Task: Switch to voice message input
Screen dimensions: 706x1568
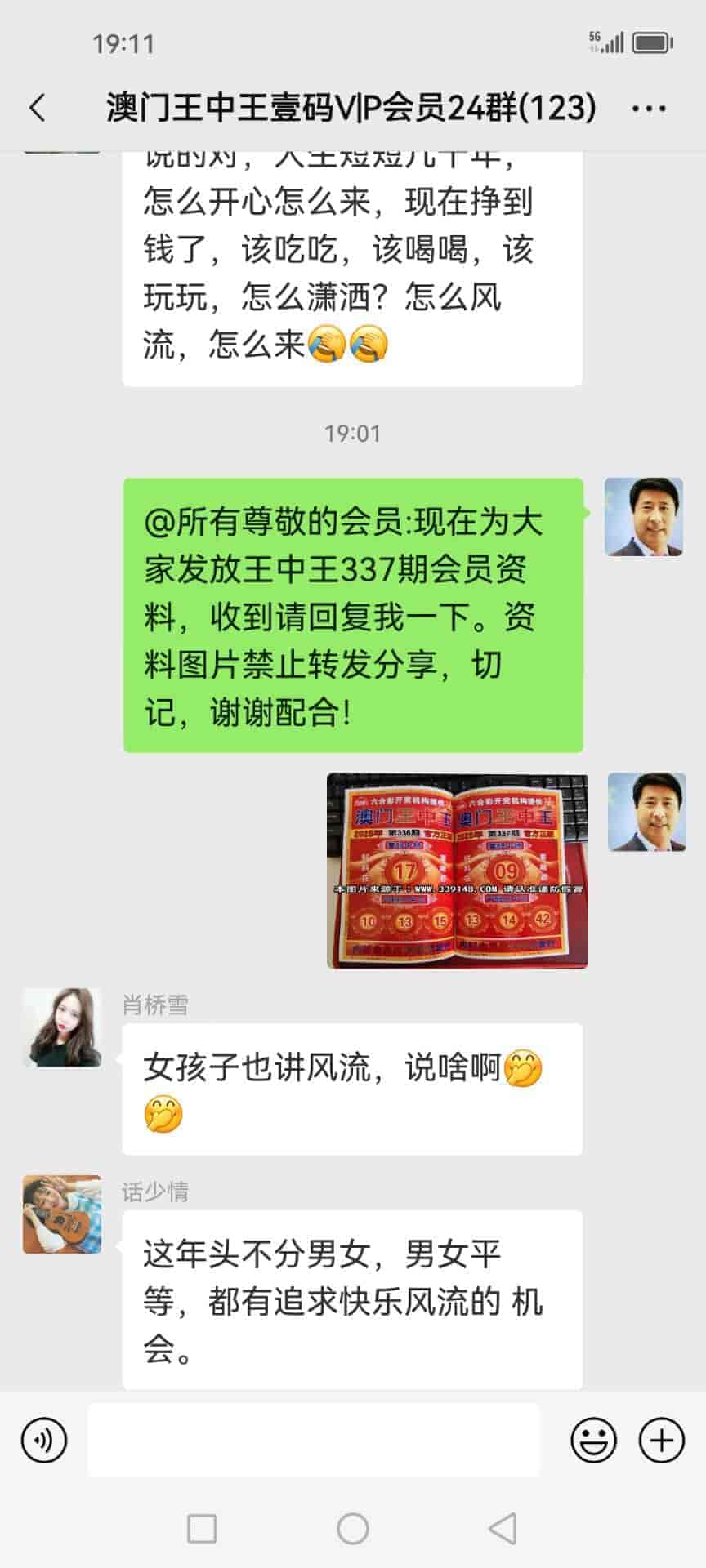Action: pos(44,1440)
